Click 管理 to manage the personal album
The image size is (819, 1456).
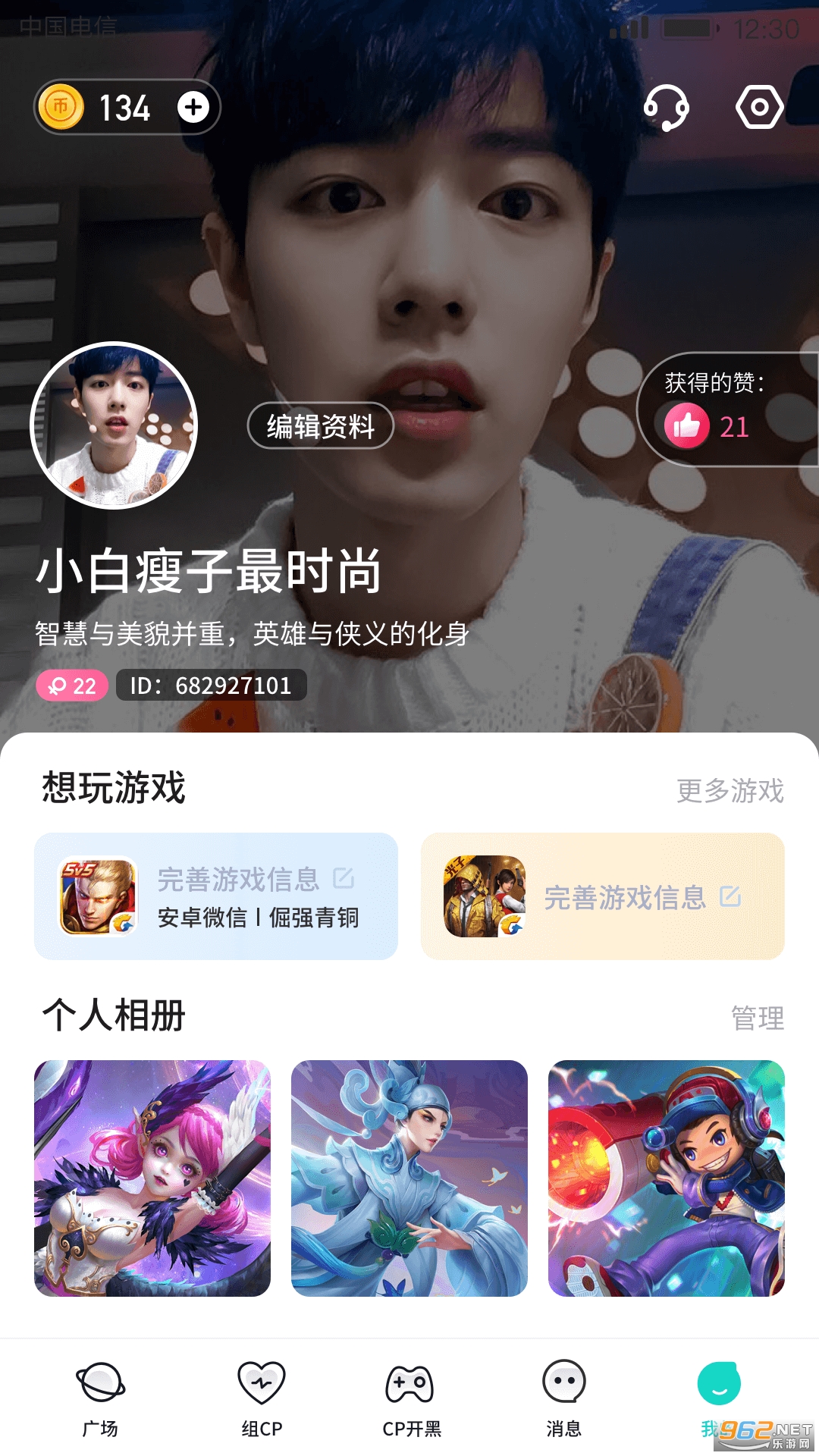pos(758,1014)
